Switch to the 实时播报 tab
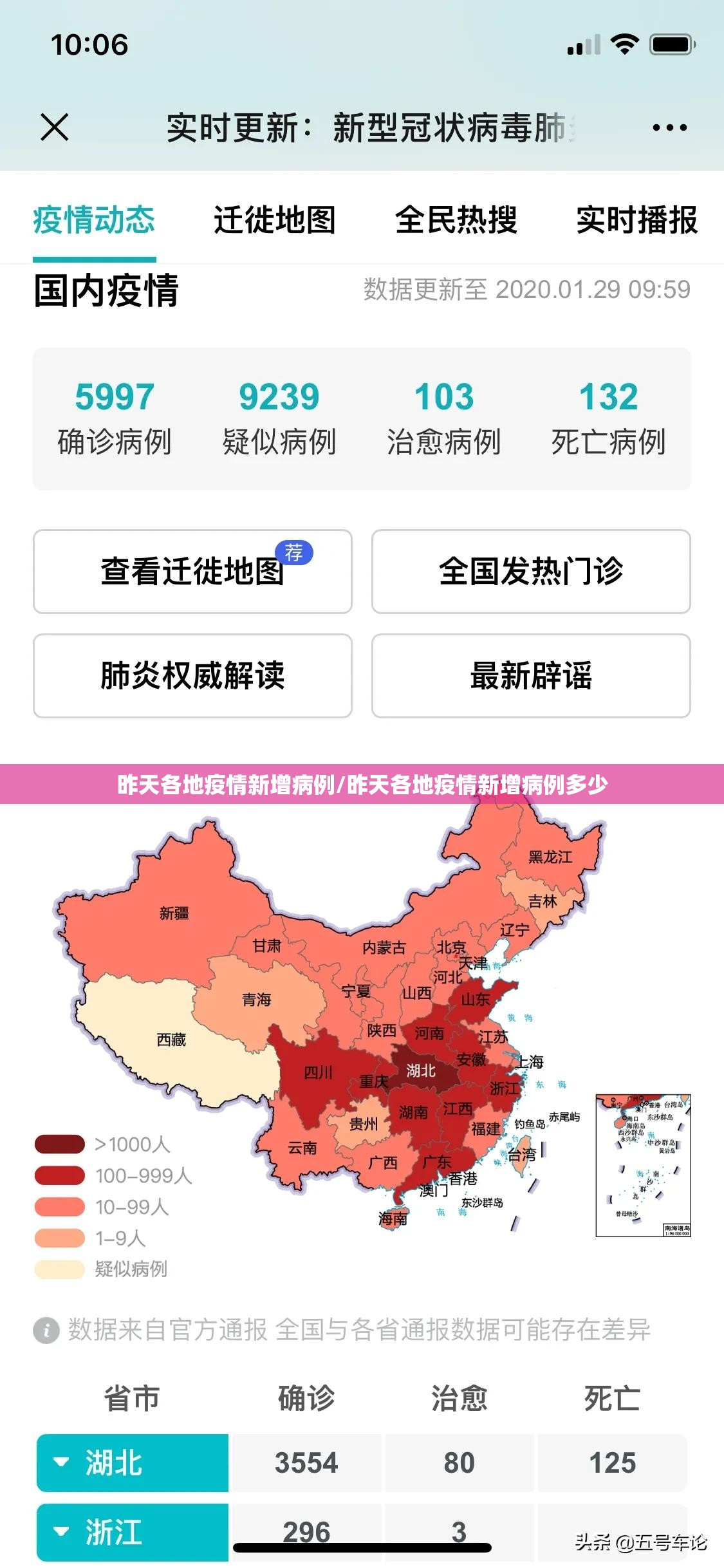Viewport: 724px width, 1568px height. [x=636, y=219]
